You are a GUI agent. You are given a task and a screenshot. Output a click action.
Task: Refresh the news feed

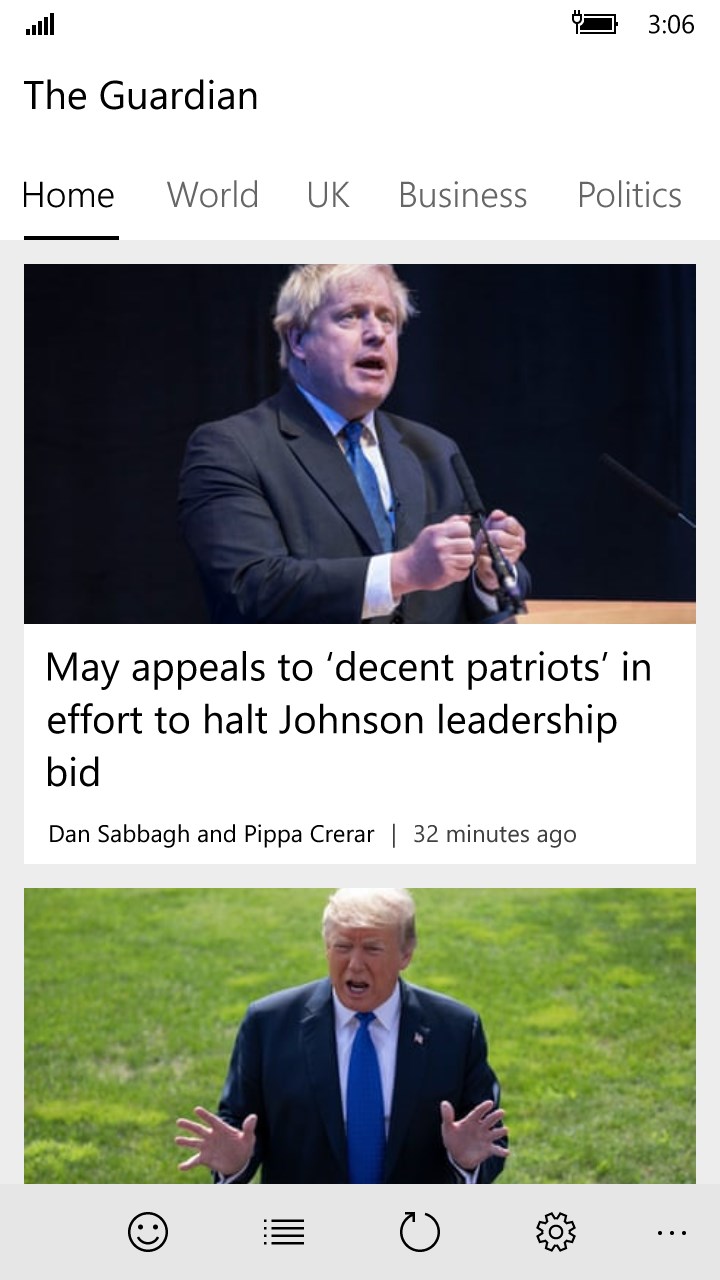point(420,1232)
